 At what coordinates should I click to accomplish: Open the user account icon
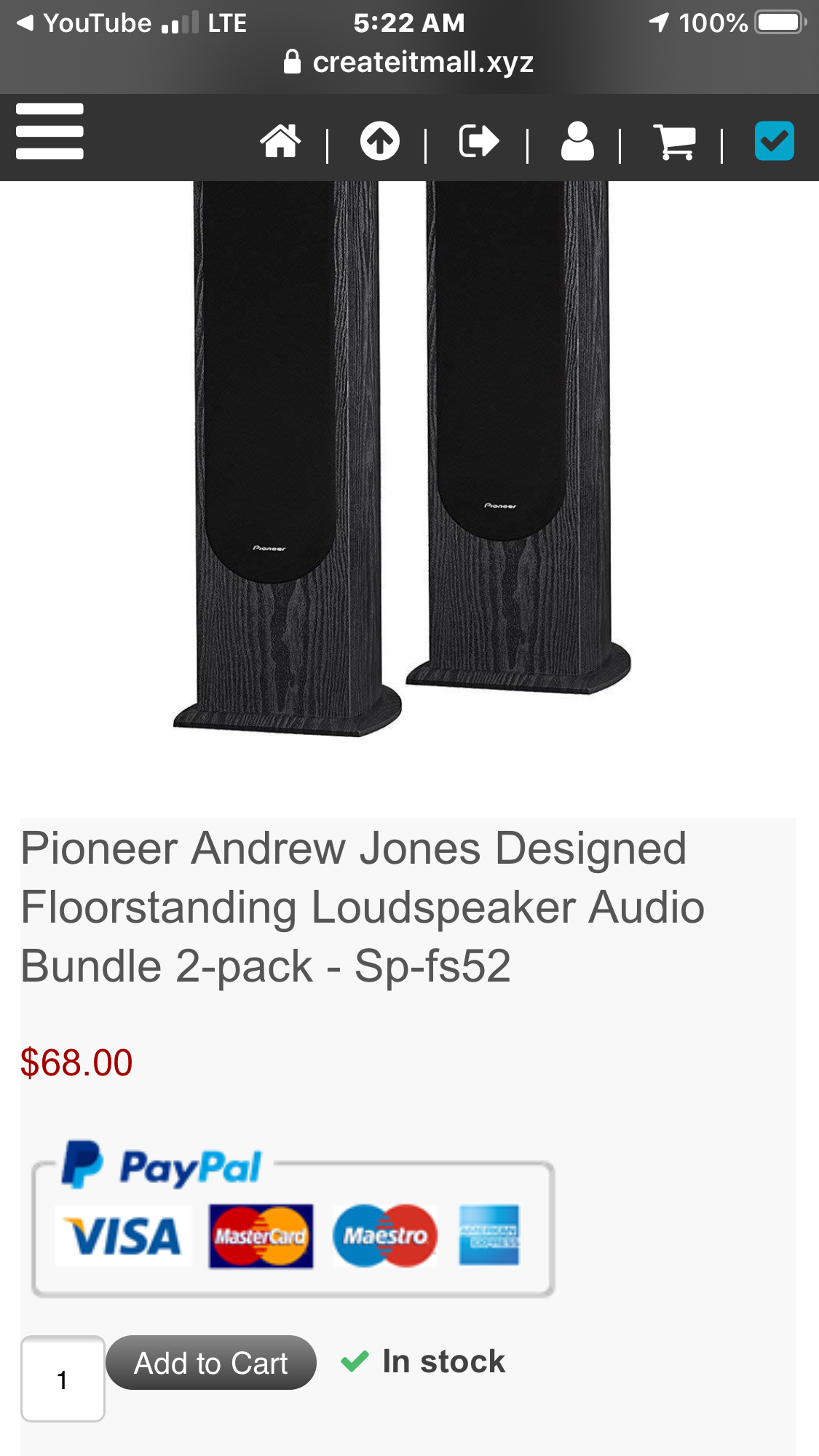(x=577, y=141)
